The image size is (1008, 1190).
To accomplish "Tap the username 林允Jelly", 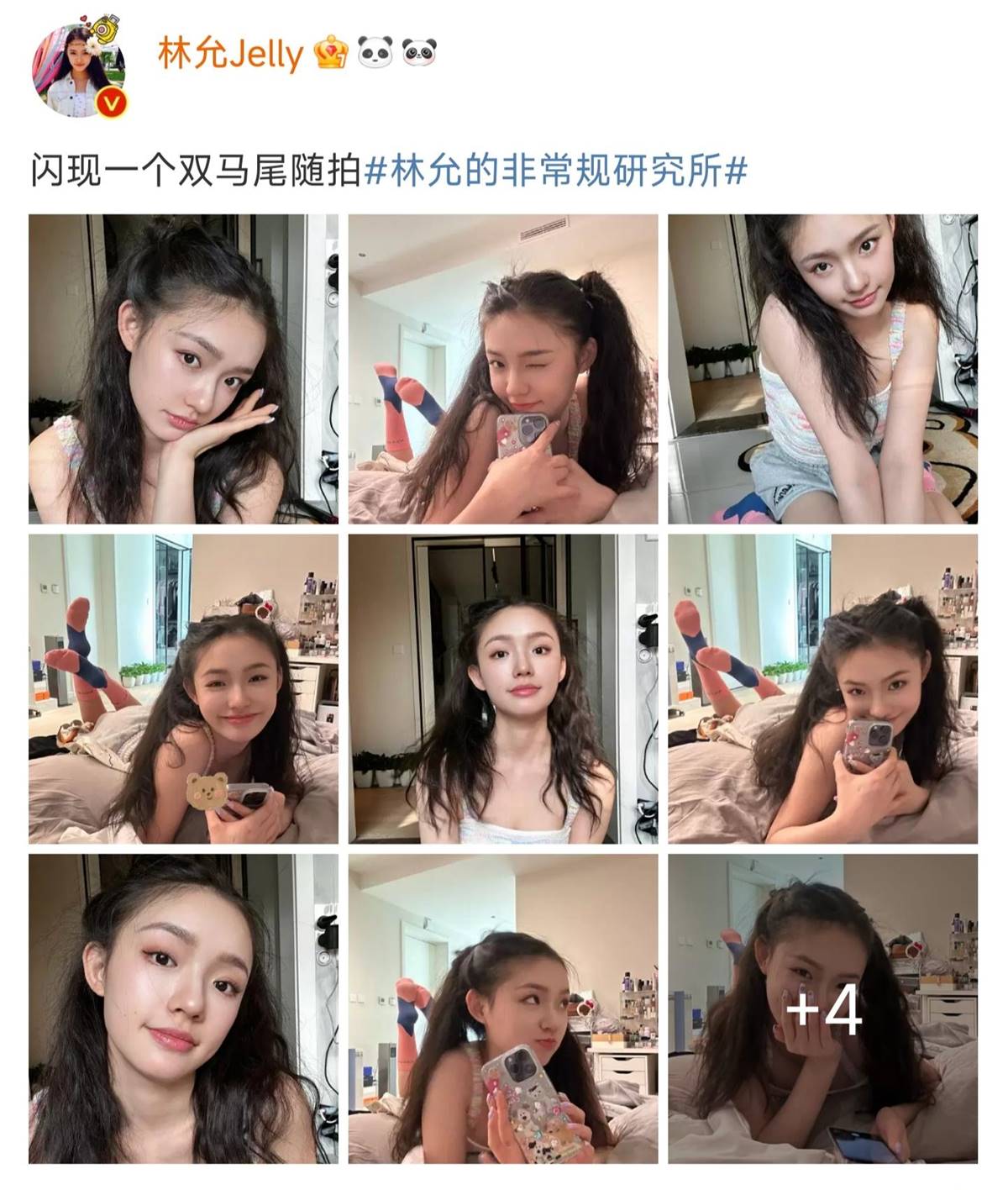I will [x=230, y=55].
